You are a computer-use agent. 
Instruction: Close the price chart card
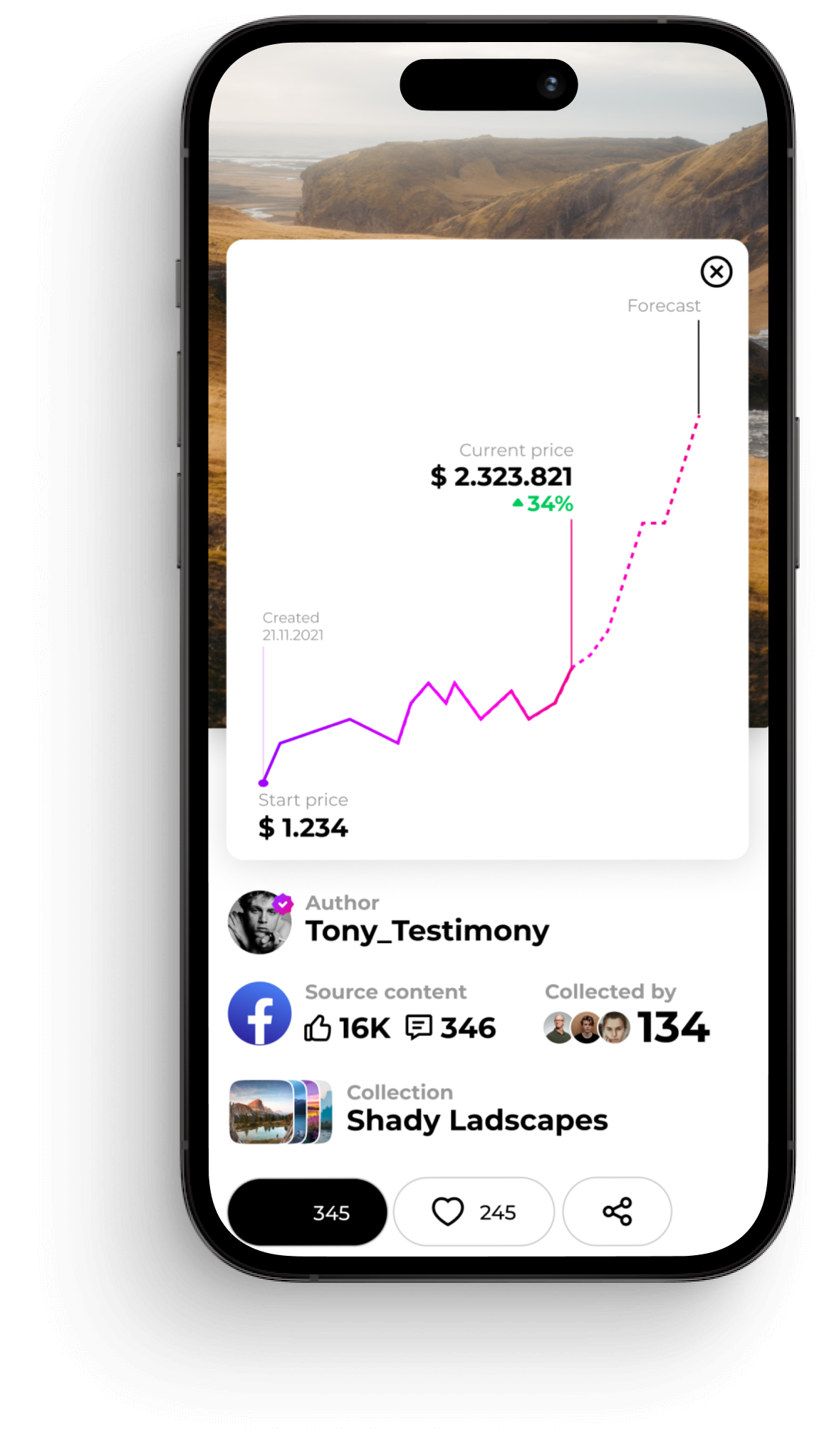(x=716, y=271)
